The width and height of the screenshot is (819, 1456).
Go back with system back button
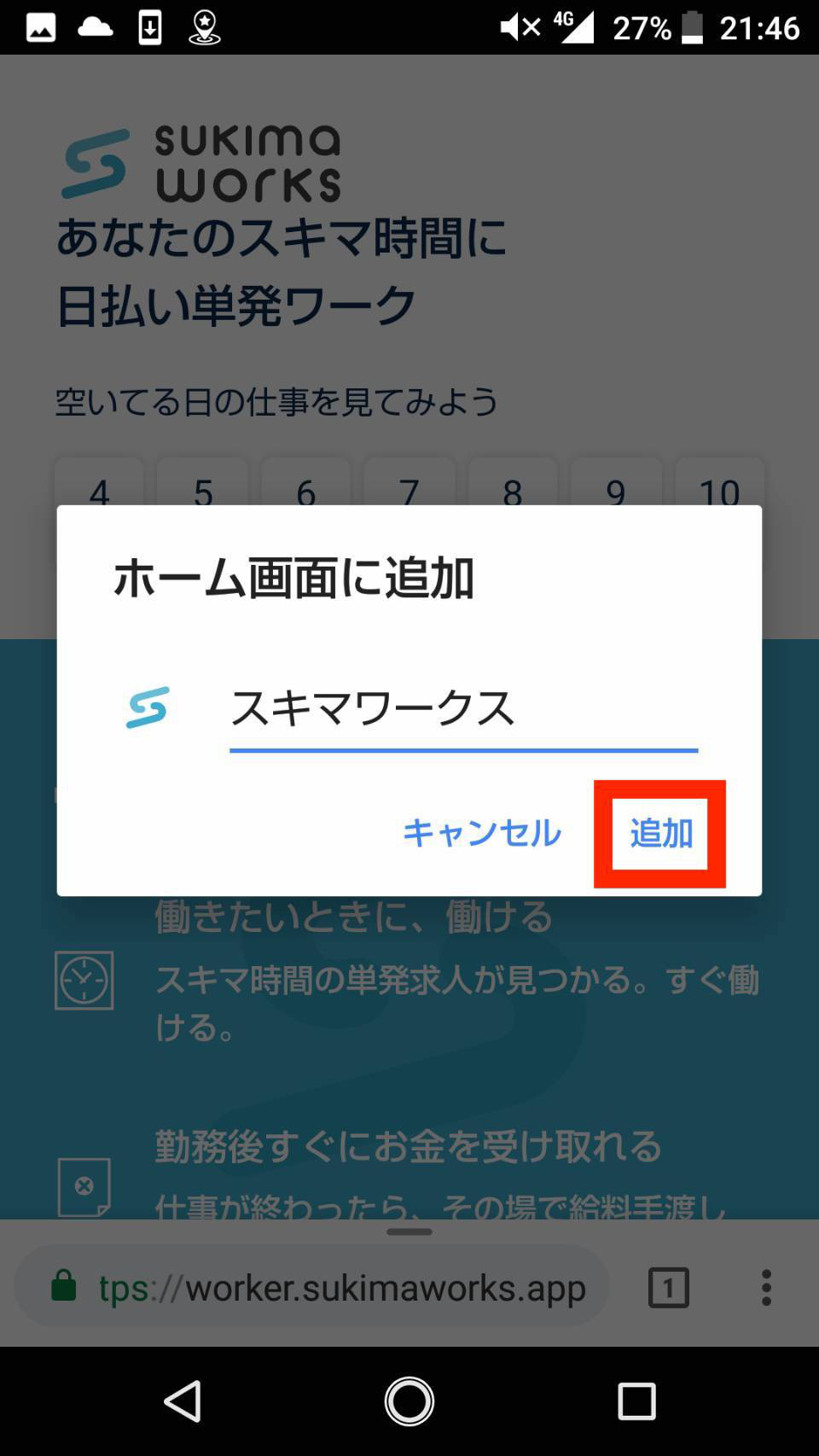click(183, 1401)
